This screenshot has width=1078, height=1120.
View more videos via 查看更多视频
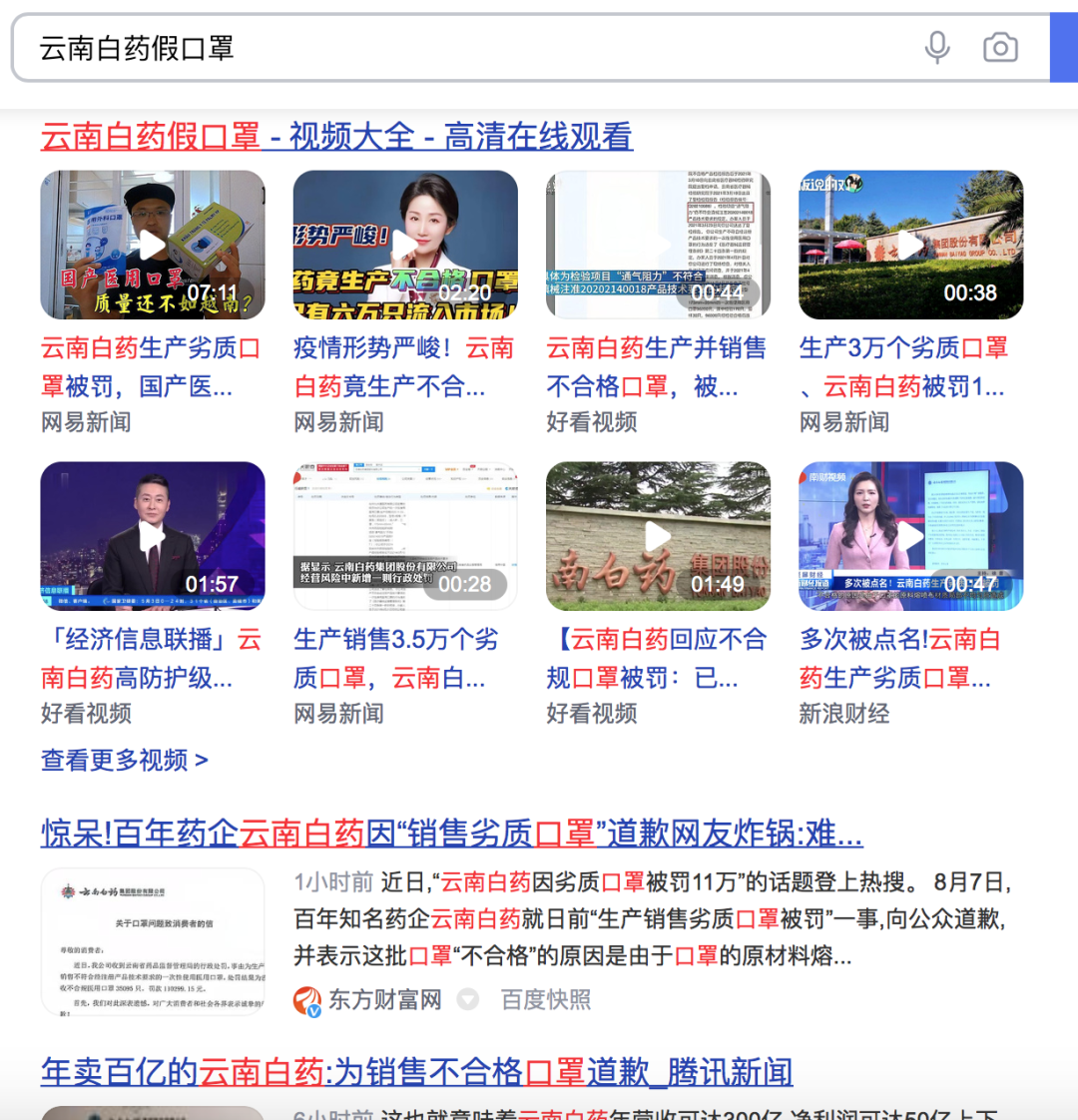(x=125, y=761)
